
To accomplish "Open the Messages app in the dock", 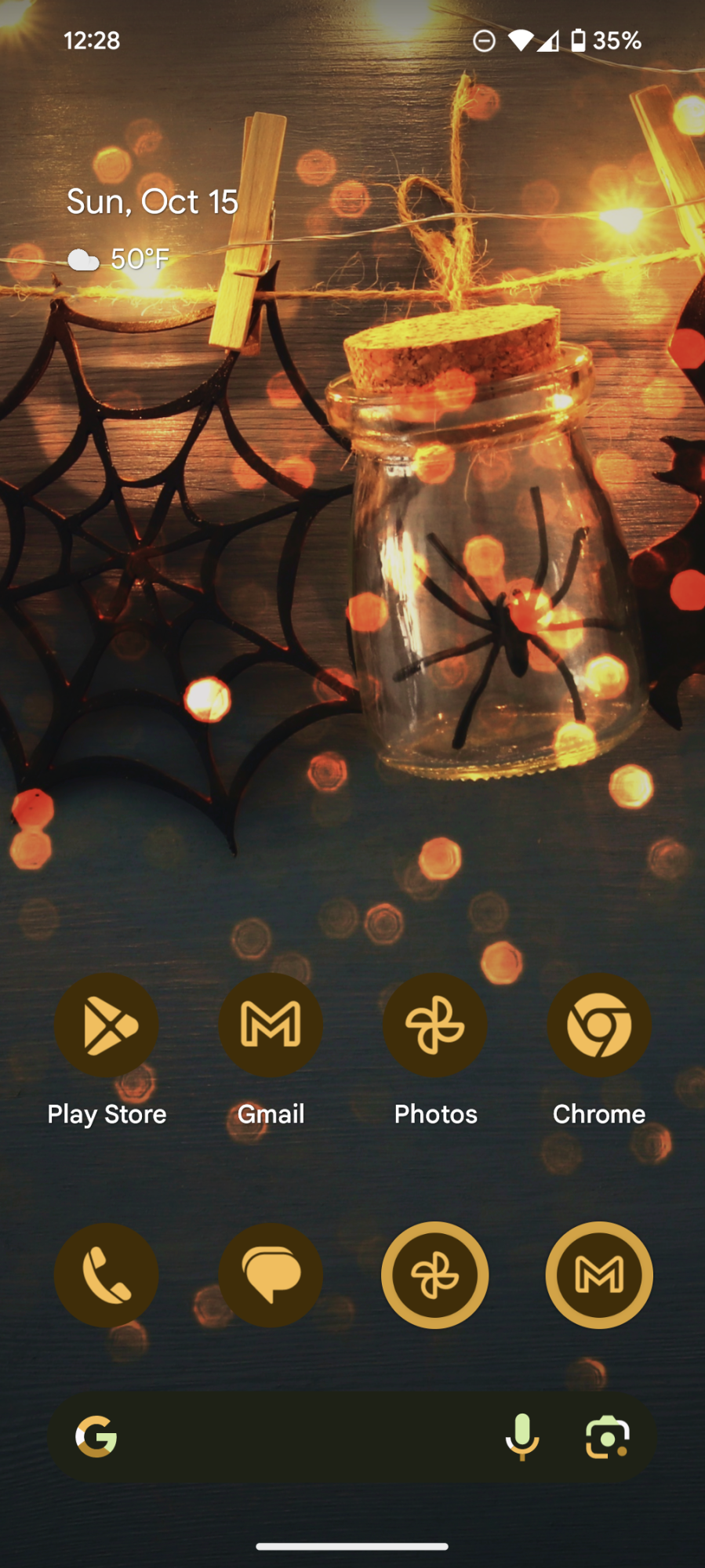I will pos(271,1275).
